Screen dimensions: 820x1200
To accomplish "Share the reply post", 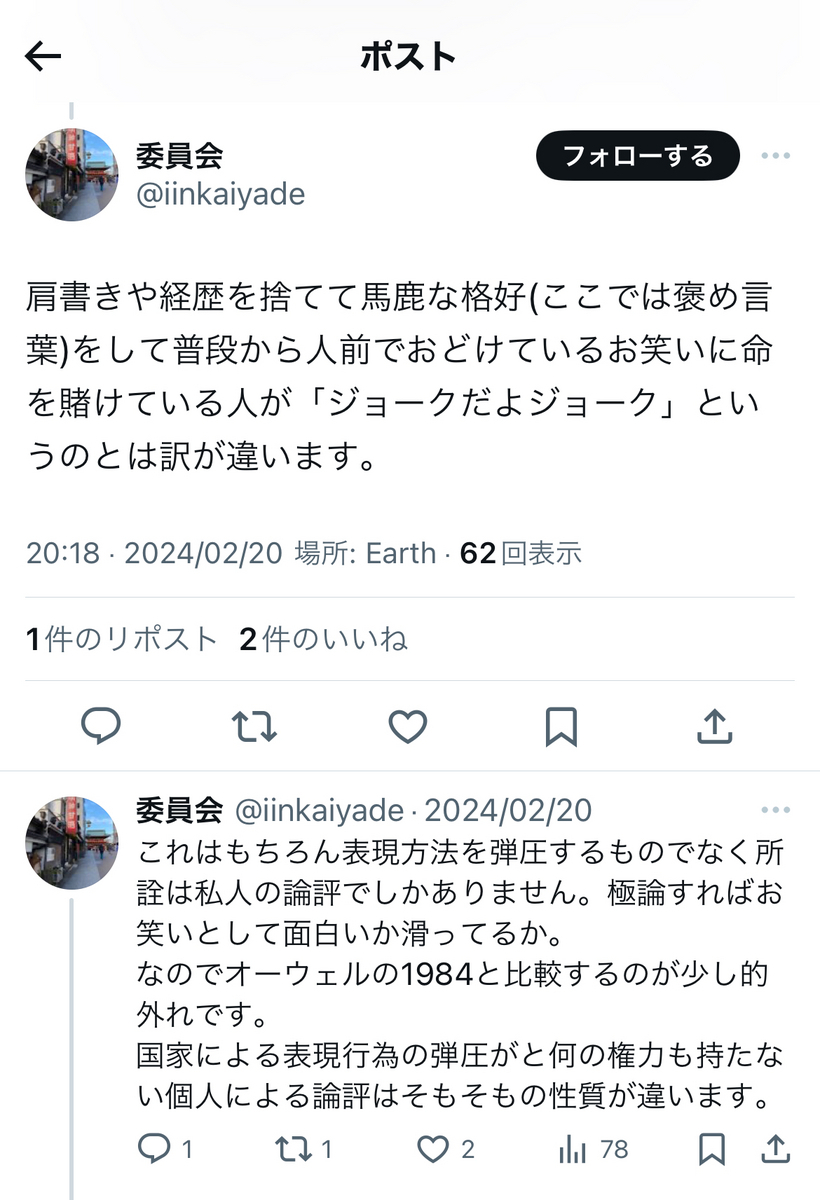I will tap(775, 1149).
